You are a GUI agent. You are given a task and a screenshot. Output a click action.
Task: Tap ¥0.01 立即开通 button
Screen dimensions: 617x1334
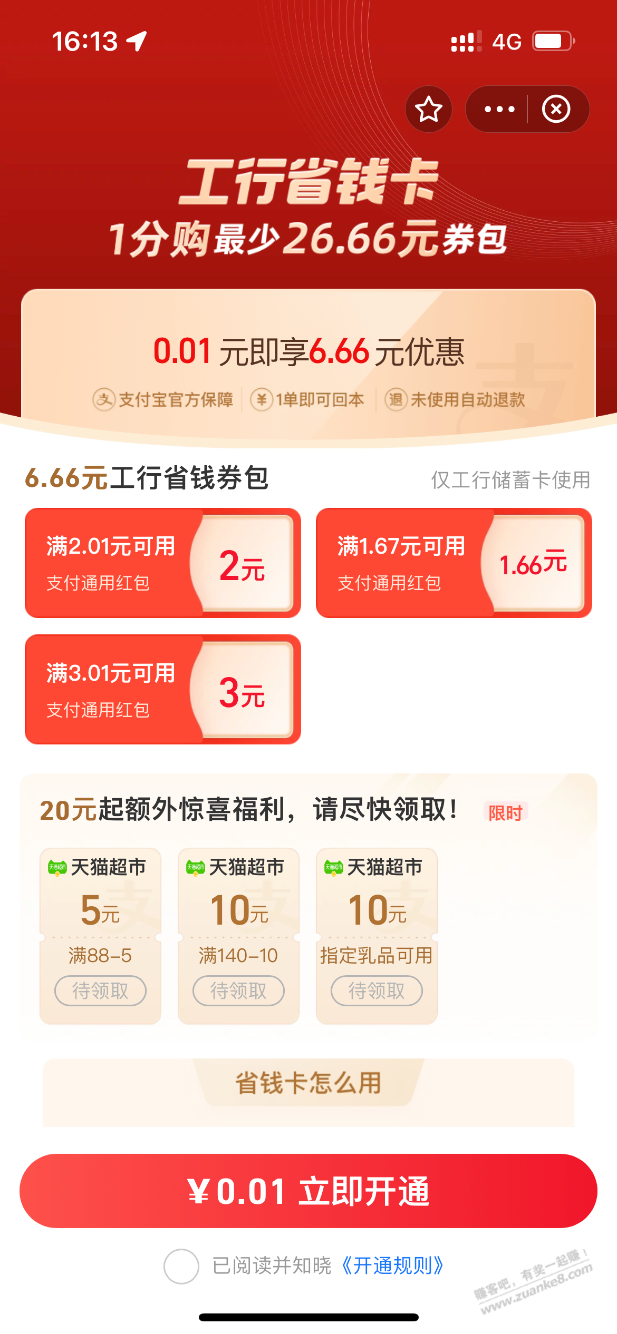coord(308,1191)
